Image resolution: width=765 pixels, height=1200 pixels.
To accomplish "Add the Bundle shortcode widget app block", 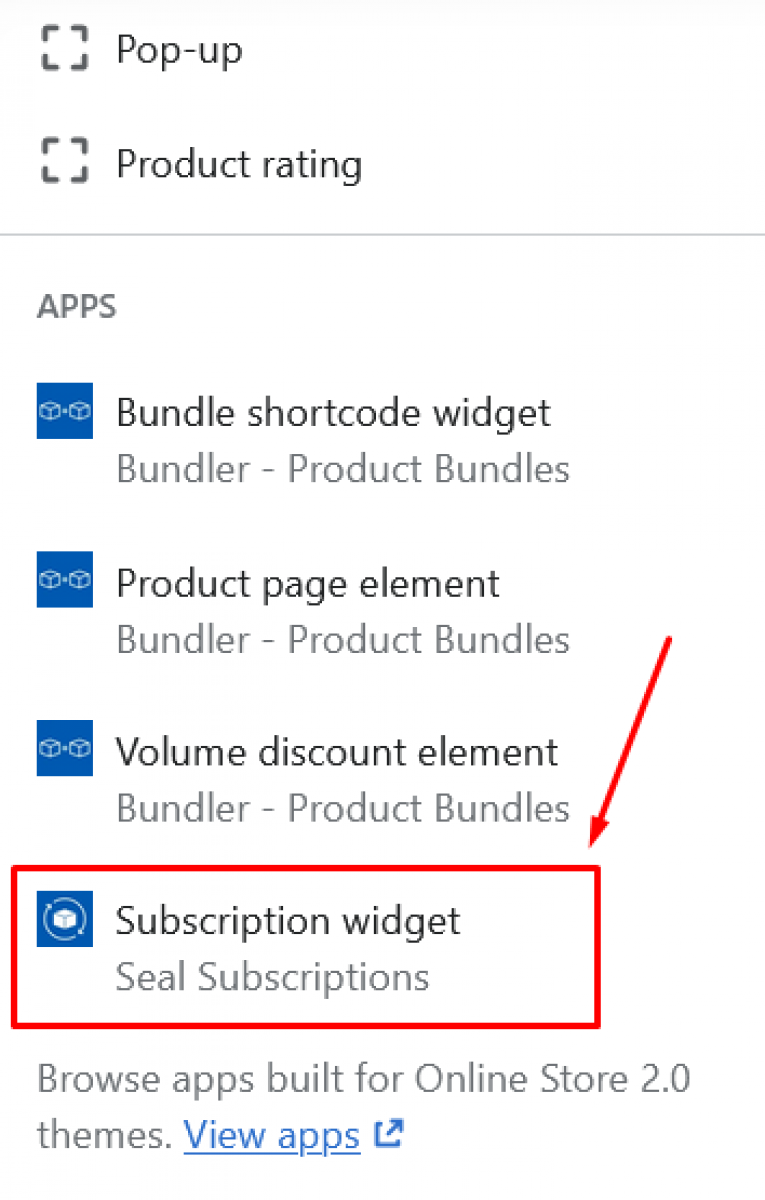I will [x=333, y=411].
